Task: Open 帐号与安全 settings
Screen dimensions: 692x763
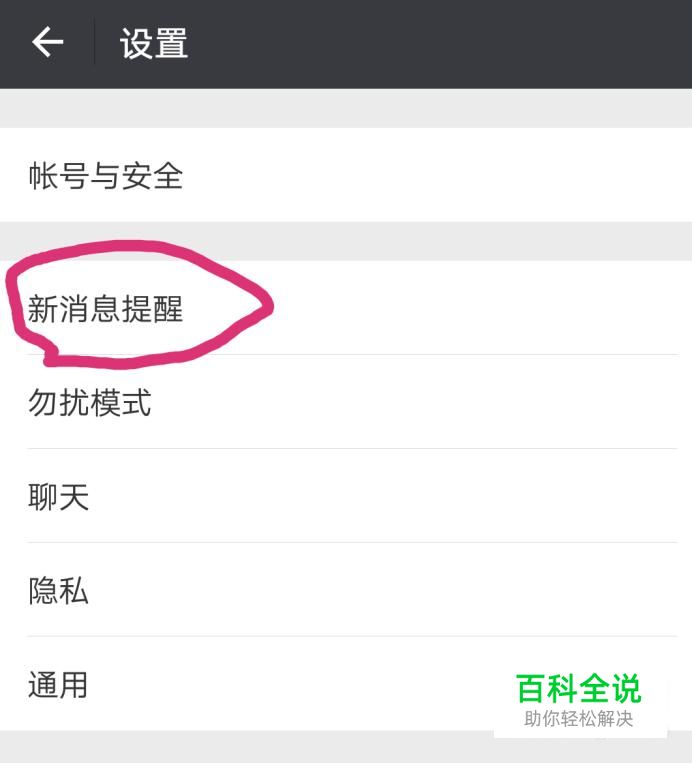Action: click(x=106, y=176)
